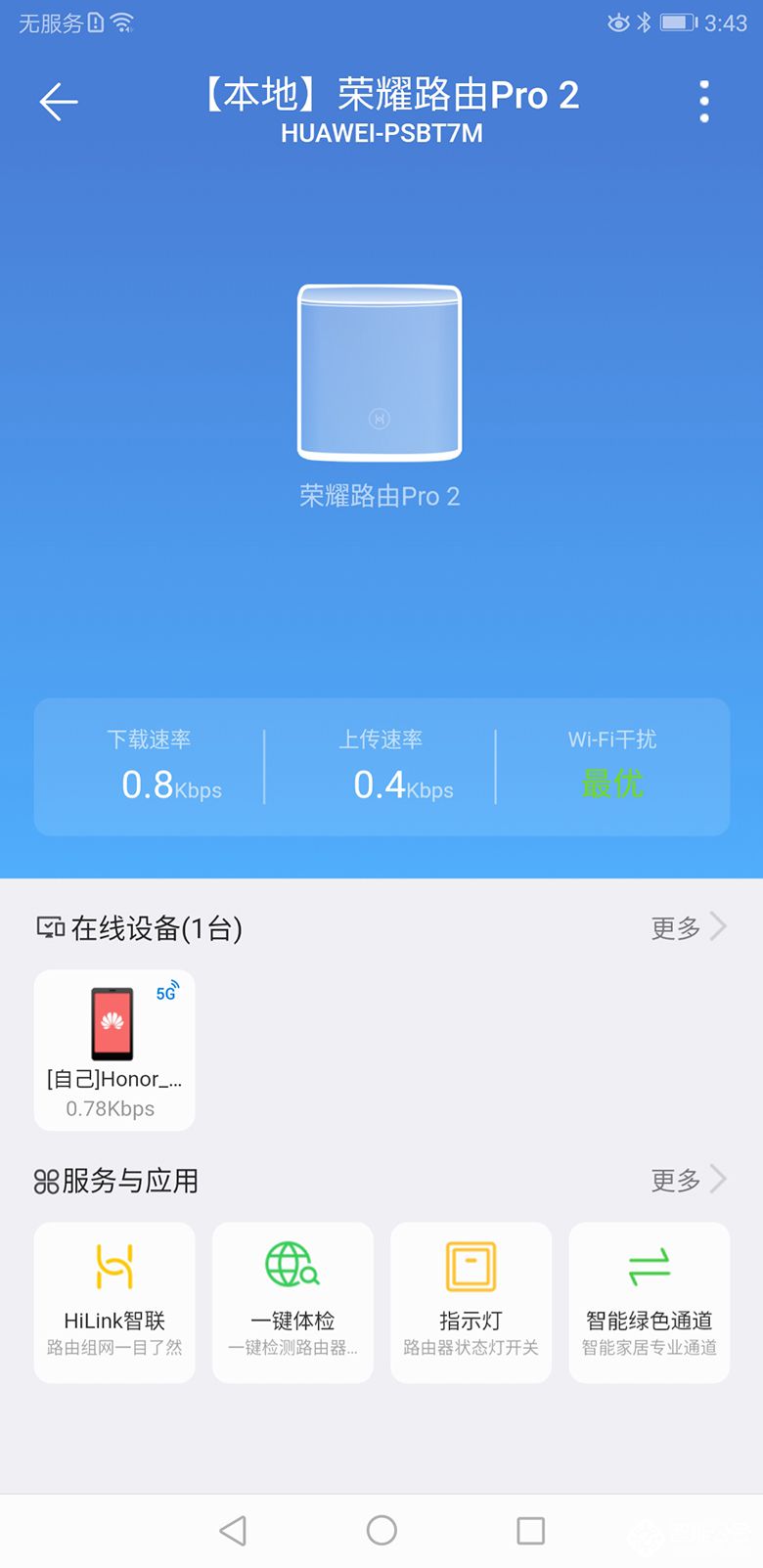
Task: Open the [自己]Honor device card
Action: coord(112,1049)
